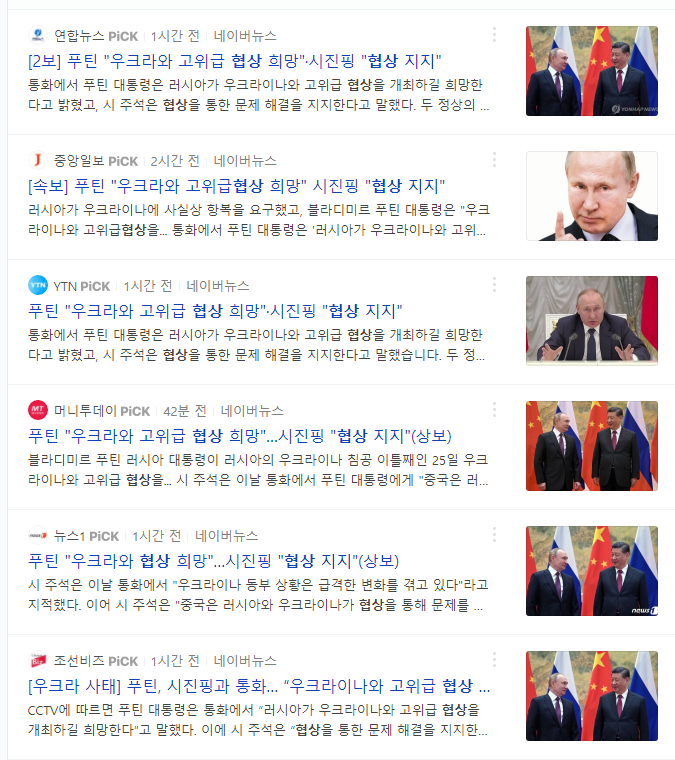Open the thumbnail of the 중앙일보 article
Image resolution: width=675 pixels, height=760 pixels.
[x=592, y=196]
